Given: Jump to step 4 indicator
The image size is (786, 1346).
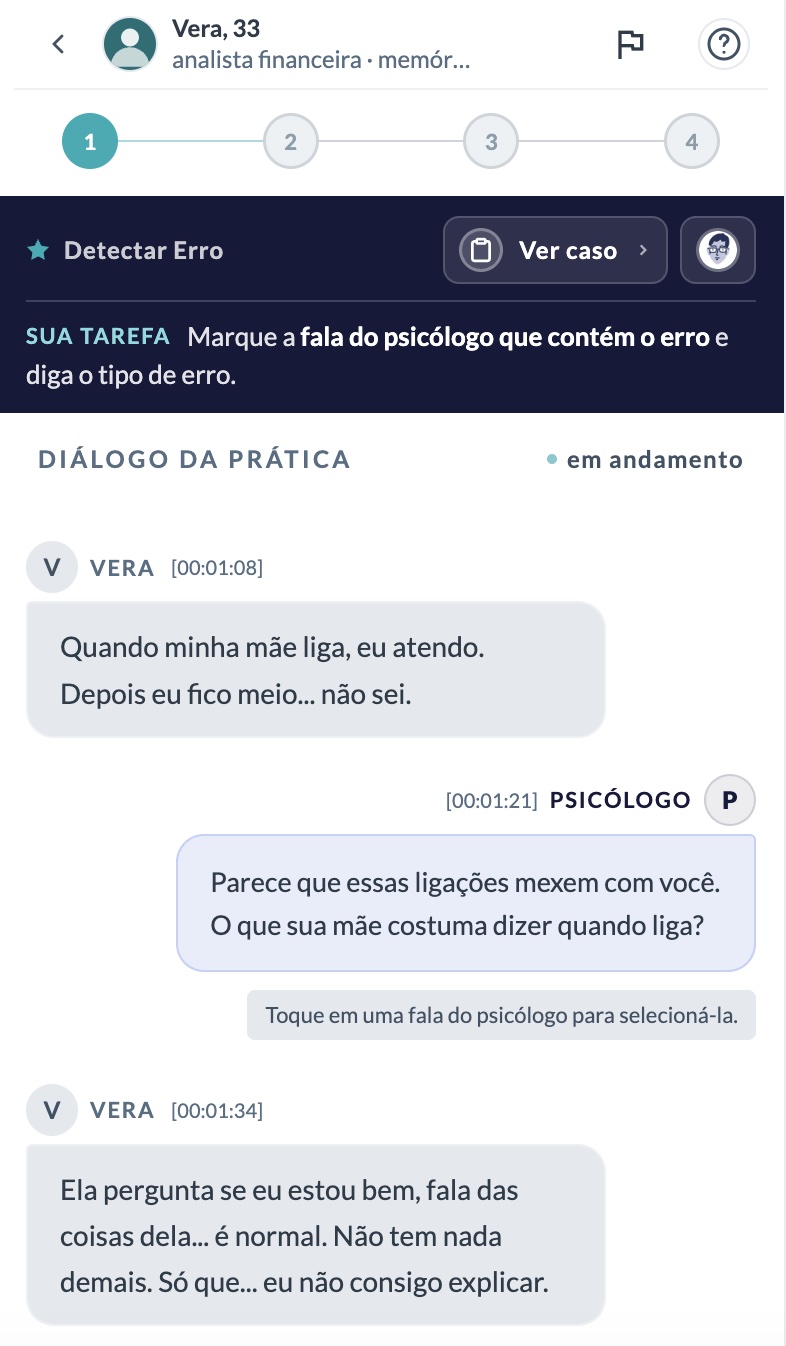Looking at the screenshot, I should pos(692,141).
